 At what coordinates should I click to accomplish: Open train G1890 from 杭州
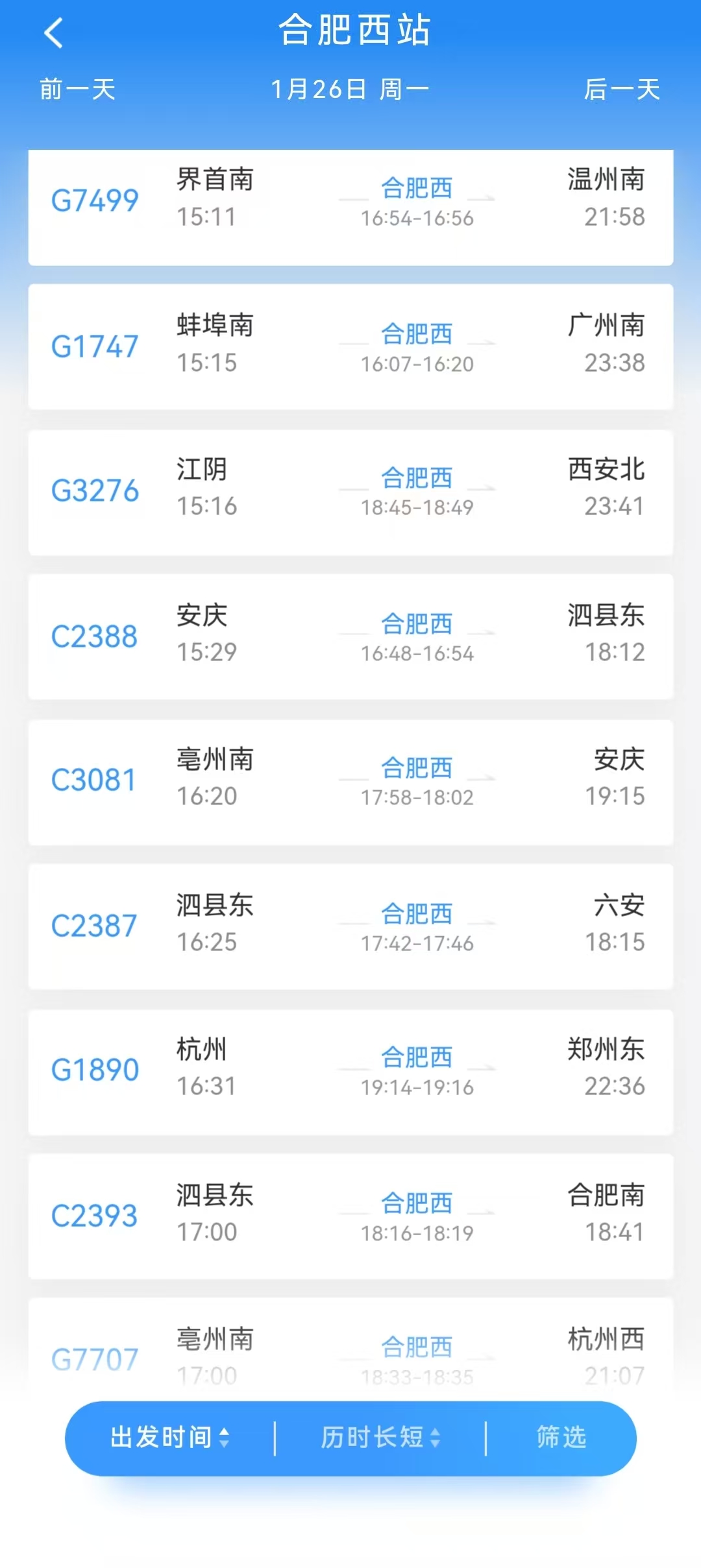pyautogui.click(x=350, y=1070)
